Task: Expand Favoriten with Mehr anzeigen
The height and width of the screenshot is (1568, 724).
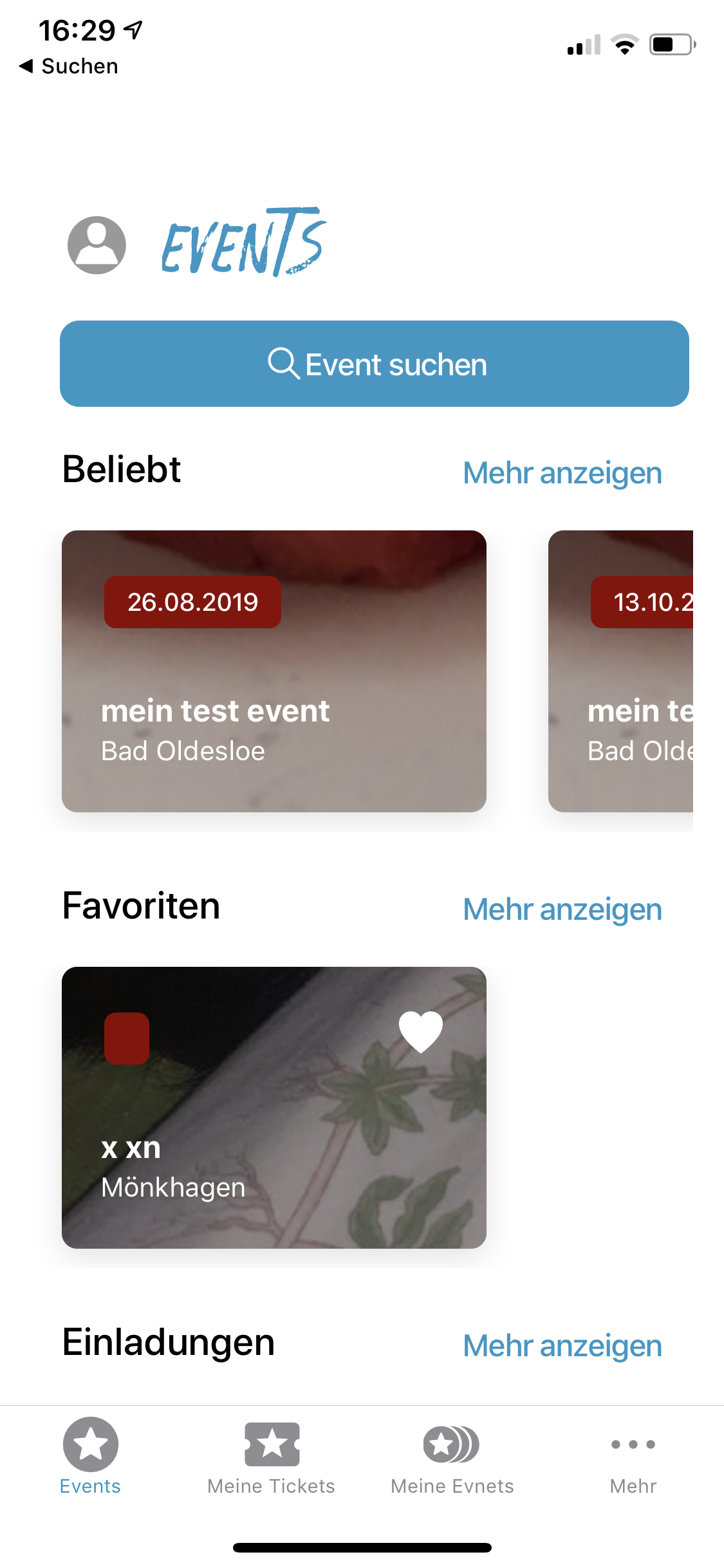Action: (x=561, y=909)
